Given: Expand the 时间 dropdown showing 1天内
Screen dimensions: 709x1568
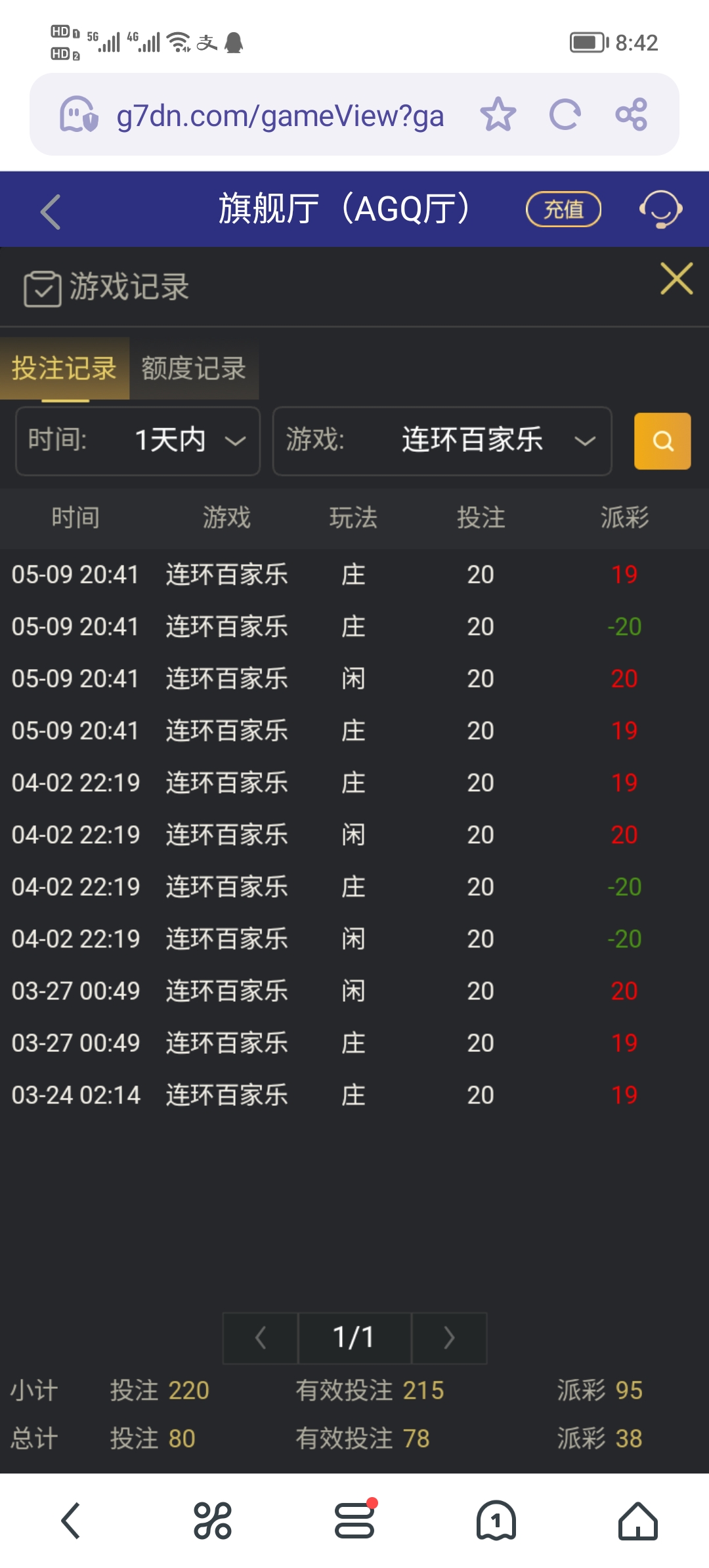Looking at the screenshot, I should coord(138,441).
